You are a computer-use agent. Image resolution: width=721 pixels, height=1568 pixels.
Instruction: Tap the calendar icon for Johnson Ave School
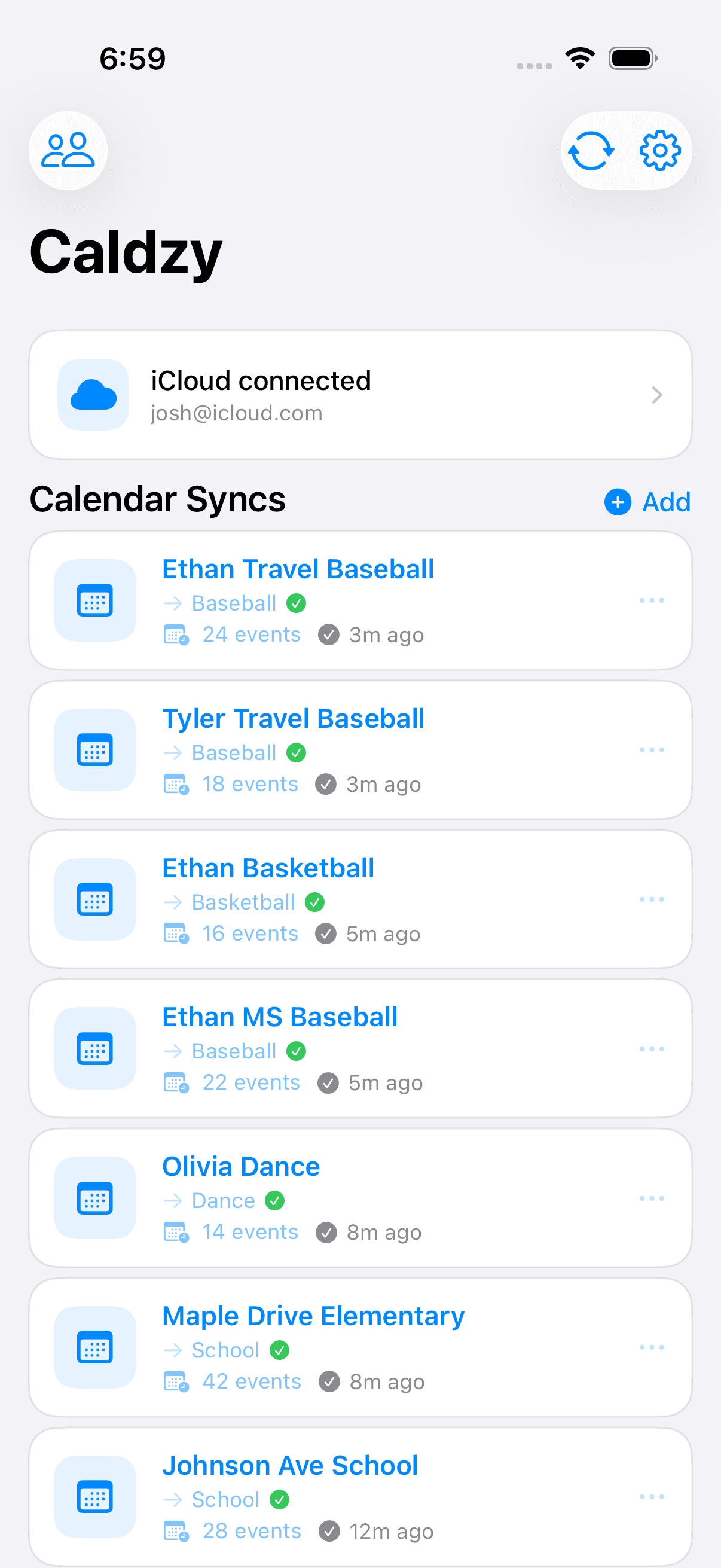coord(94,1497)
